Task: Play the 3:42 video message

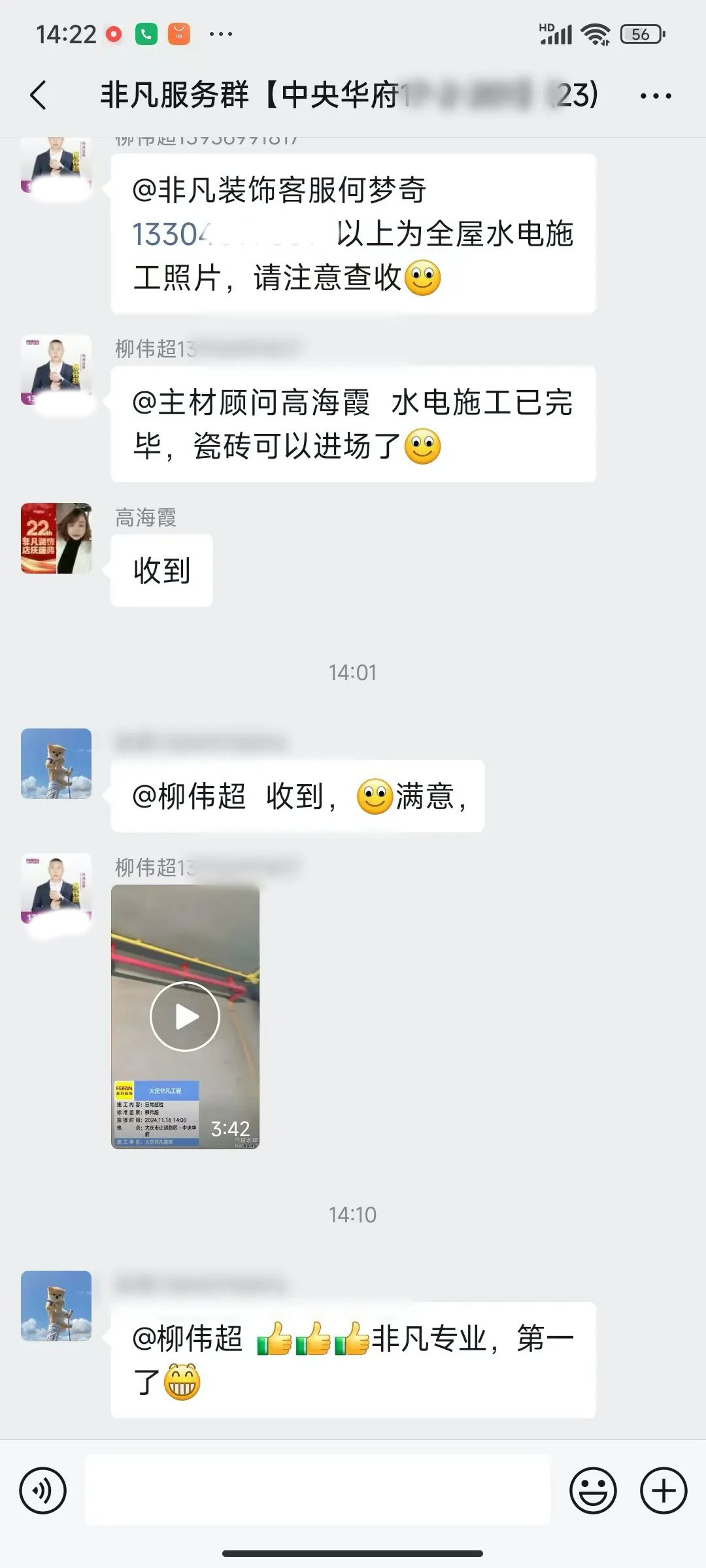Action: tap(185, 1016)
